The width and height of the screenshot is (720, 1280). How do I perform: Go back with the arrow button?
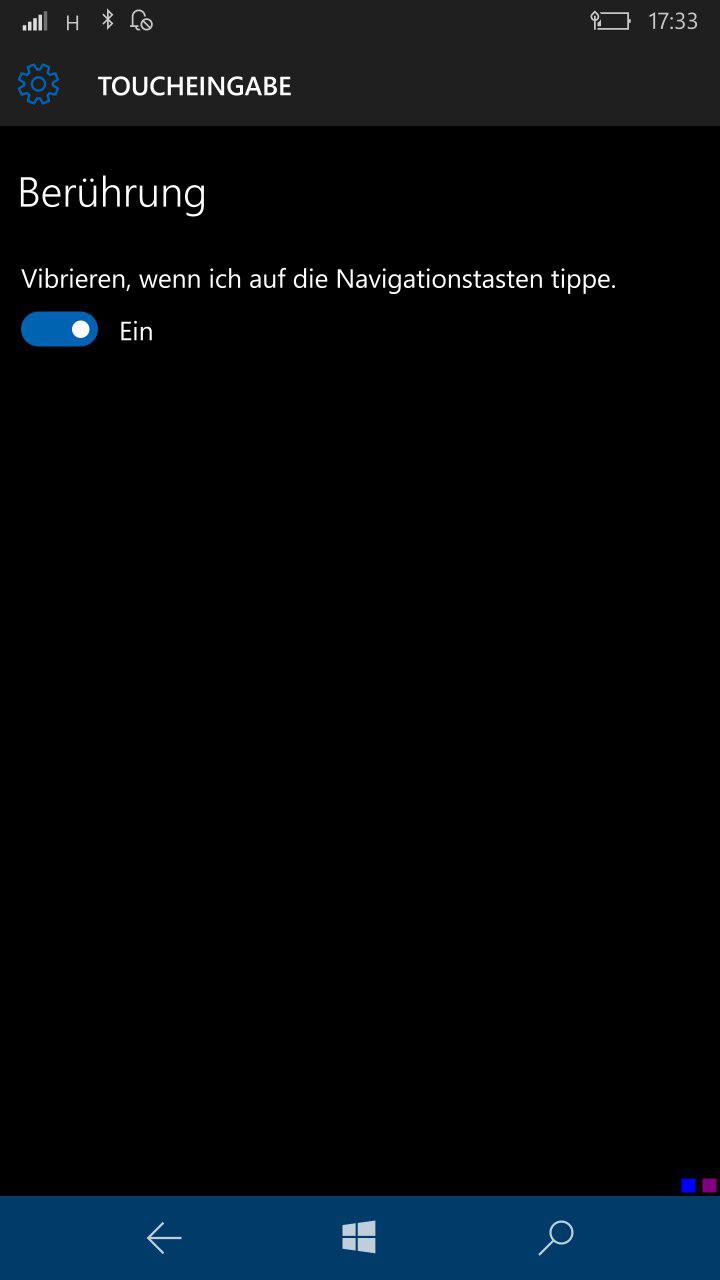(x=164, y=1238)
